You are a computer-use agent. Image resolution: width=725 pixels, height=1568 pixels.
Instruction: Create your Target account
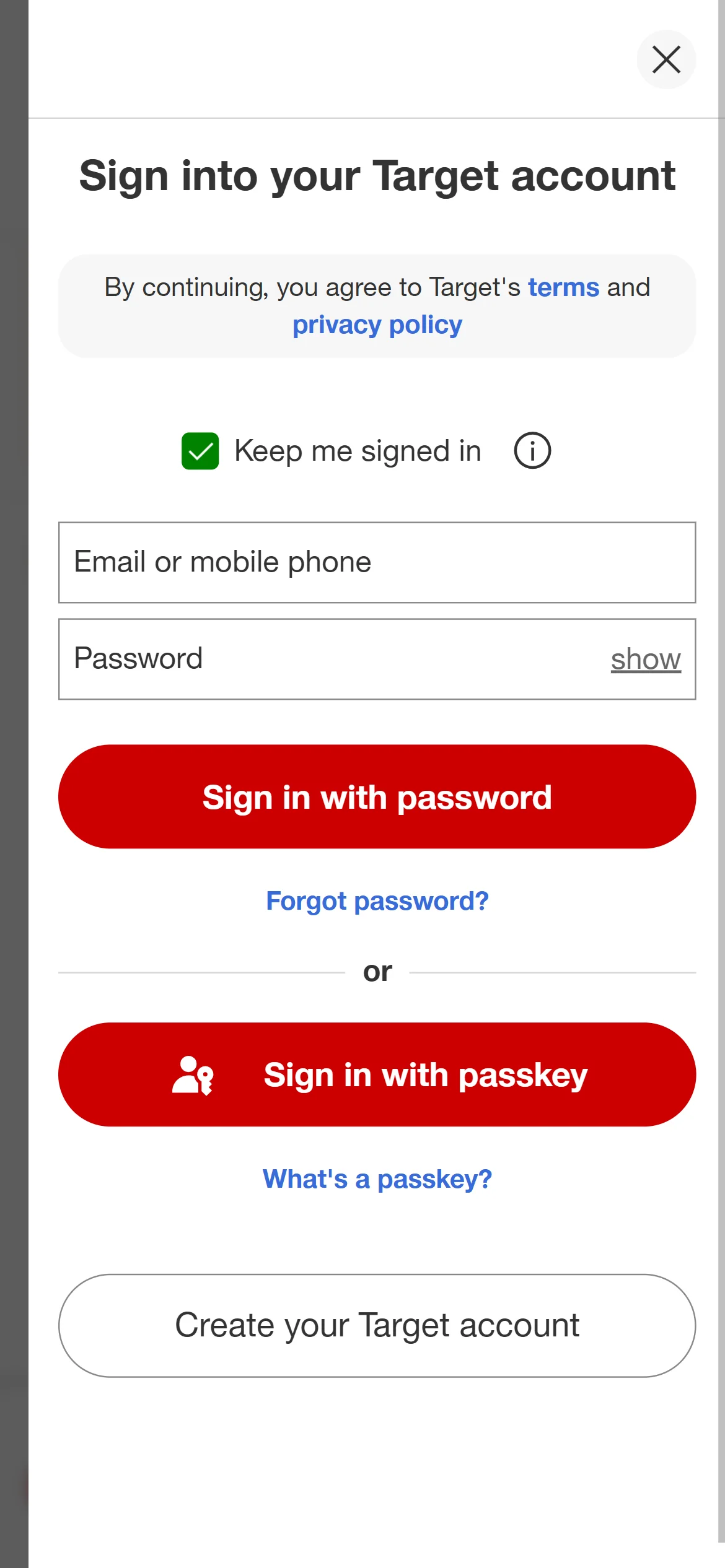[377, 1326]
